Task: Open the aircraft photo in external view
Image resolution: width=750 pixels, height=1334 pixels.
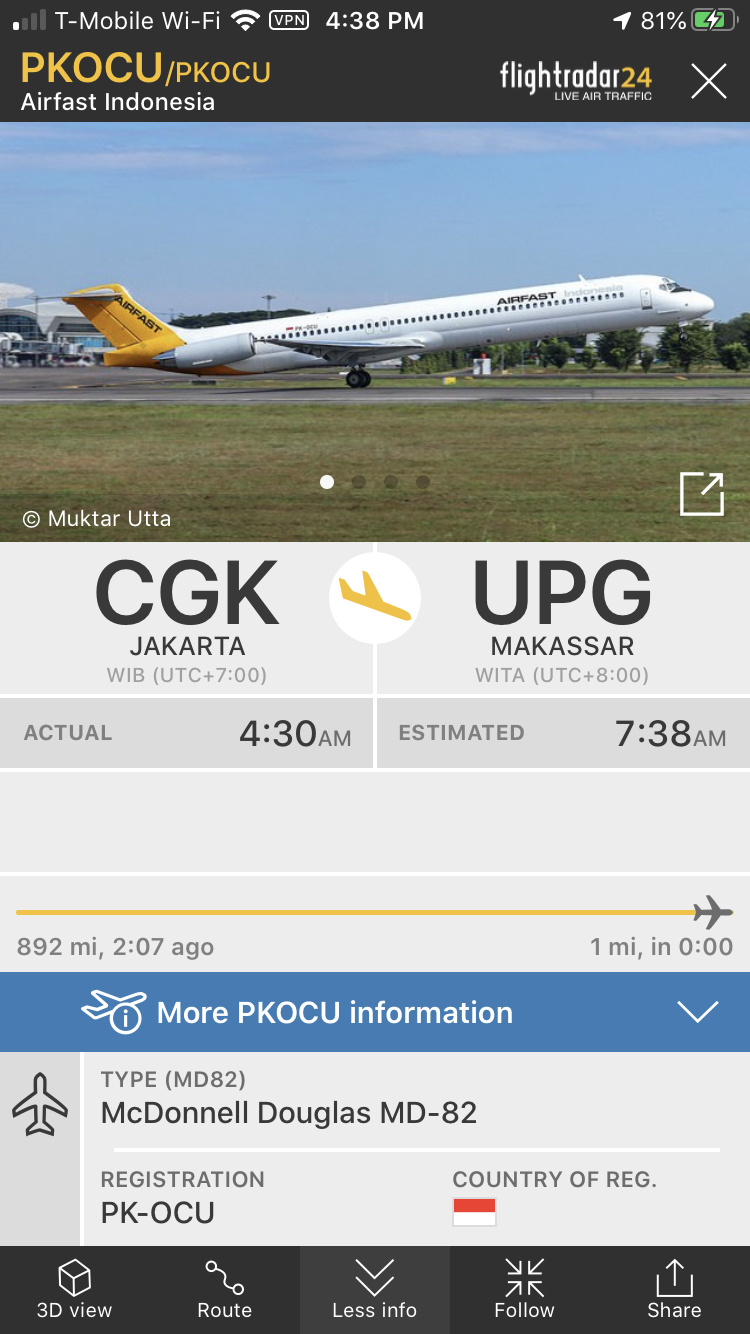Action: tap(701, 494)
